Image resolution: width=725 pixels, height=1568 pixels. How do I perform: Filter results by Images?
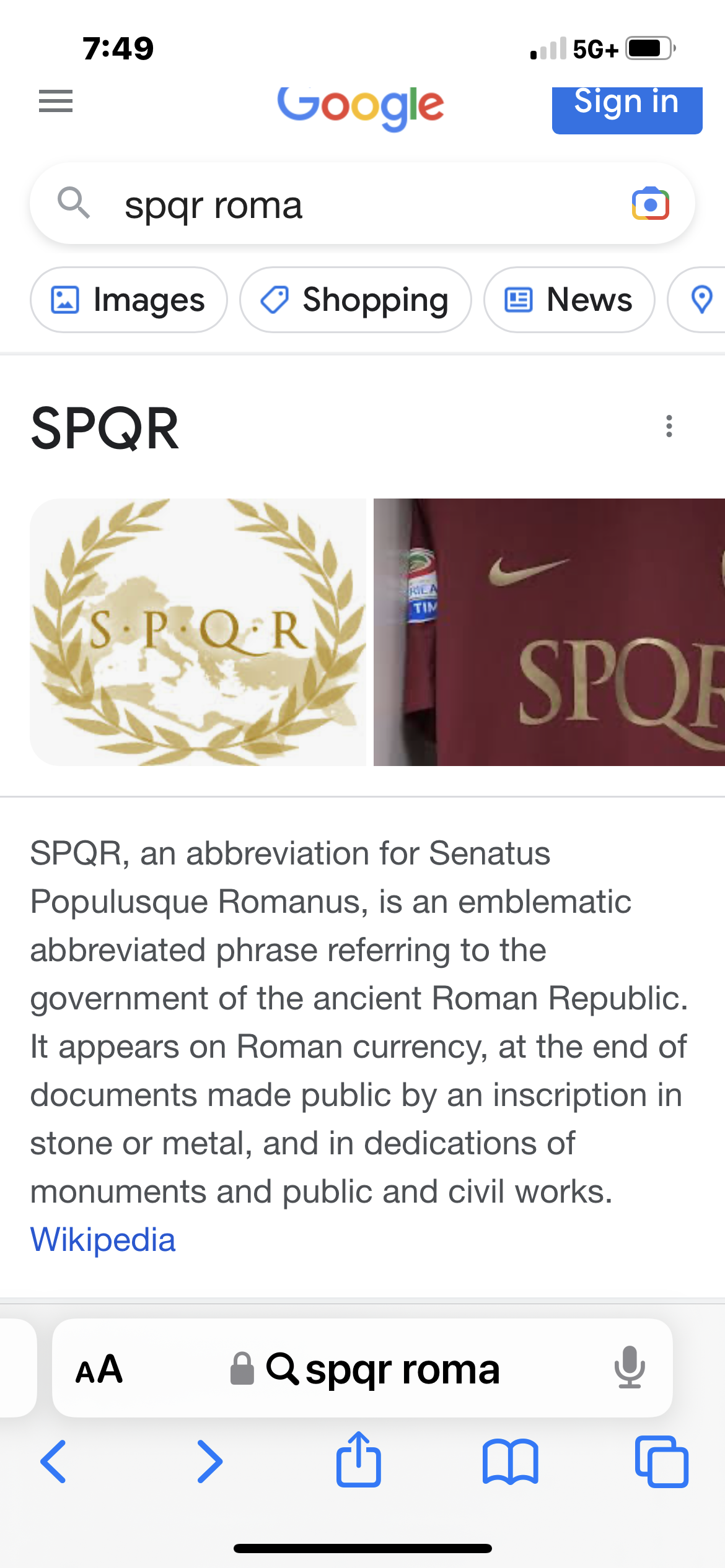pos(129,300)
